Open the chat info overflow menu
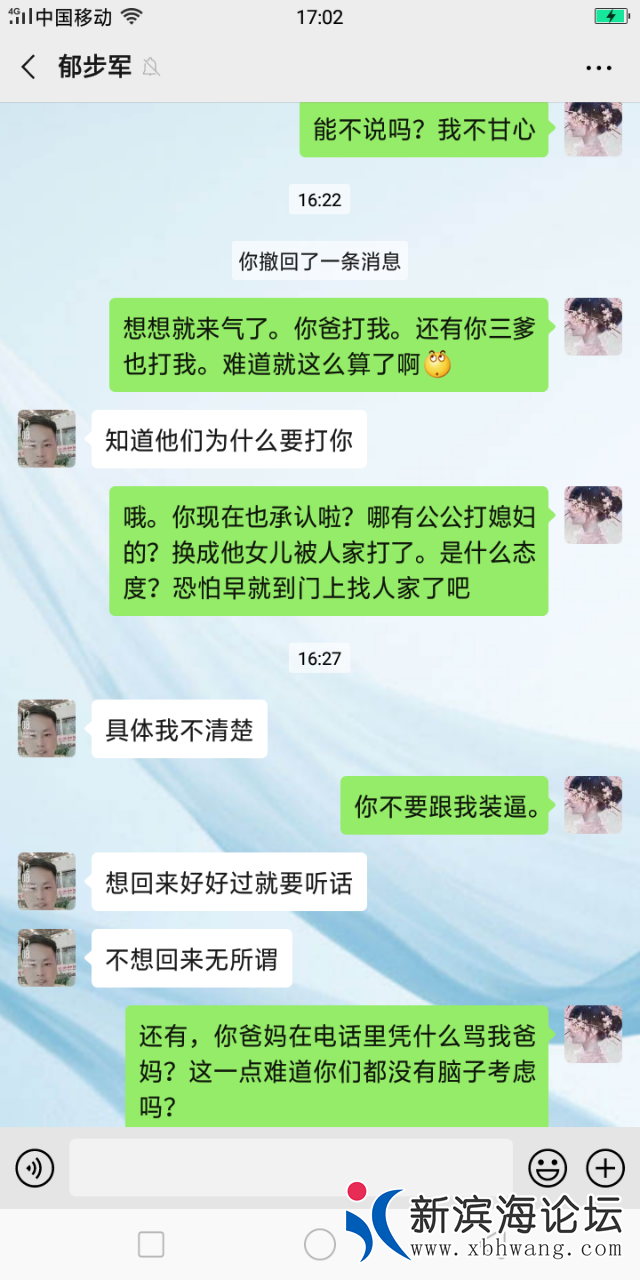 pos(598,68)
